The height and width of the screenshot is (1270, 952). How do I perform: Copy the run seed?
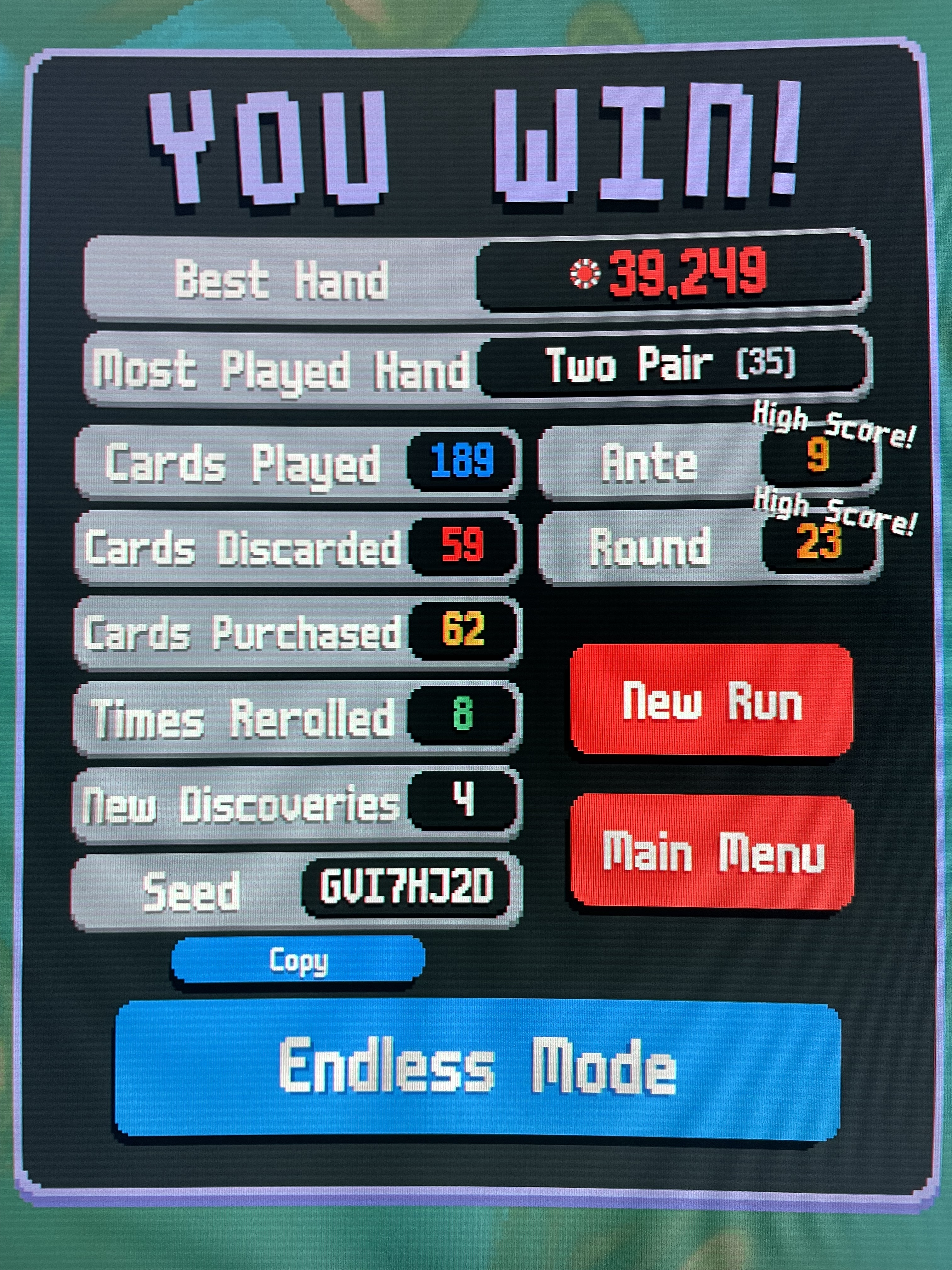pyautogui.click(x=298, y=959)
